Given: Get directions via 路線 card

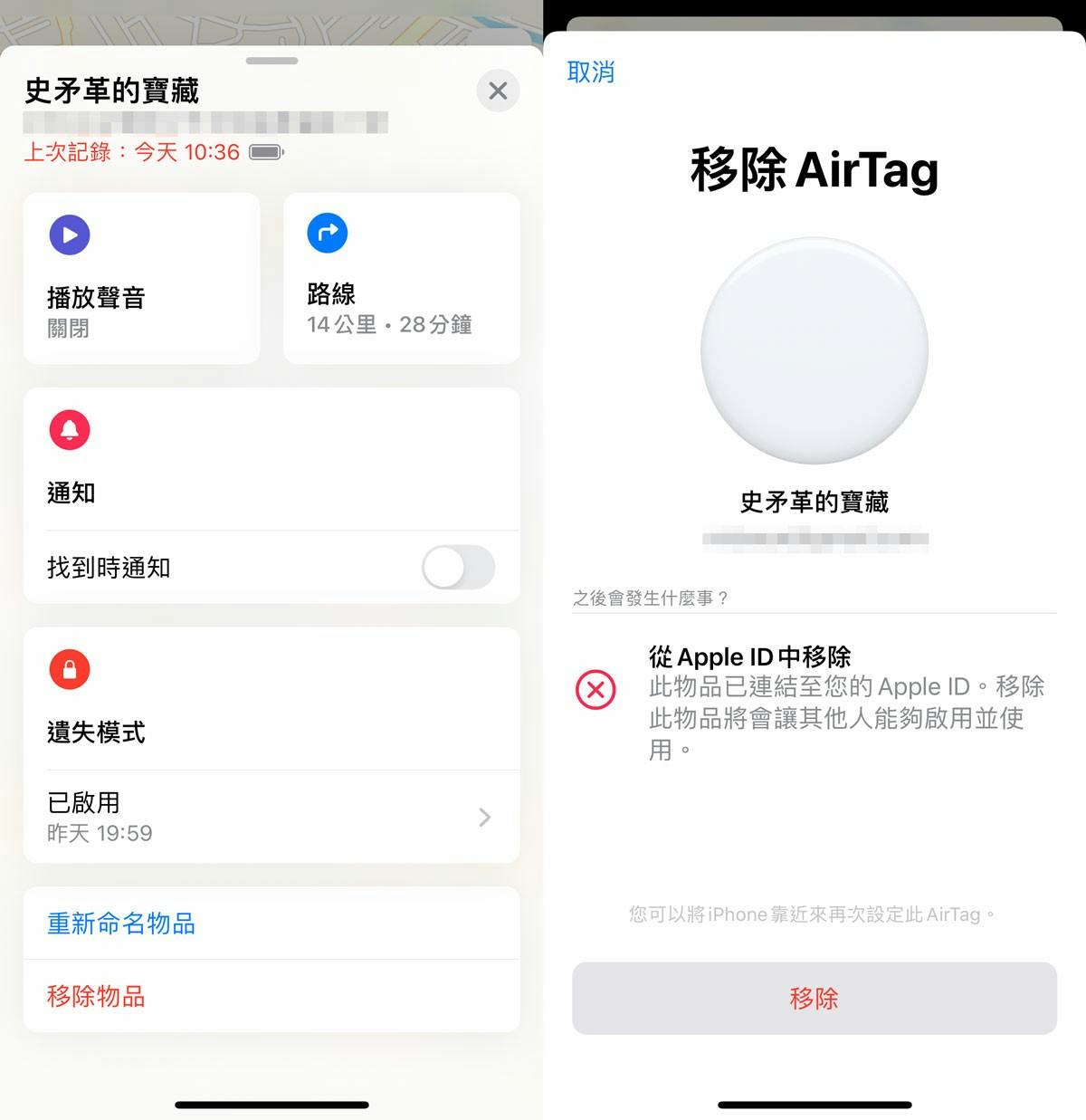Looking at the screenshot, I should click(x=401, y=278).
